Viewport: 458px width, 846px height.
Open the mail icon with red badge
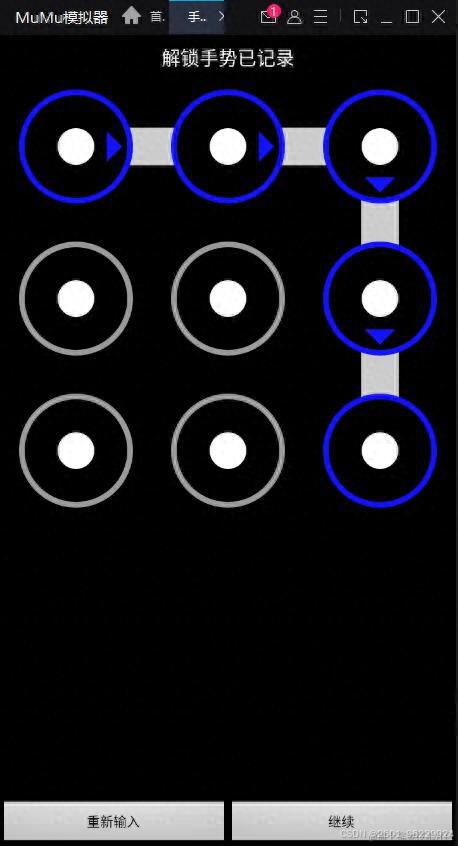(x=269, y=16)
